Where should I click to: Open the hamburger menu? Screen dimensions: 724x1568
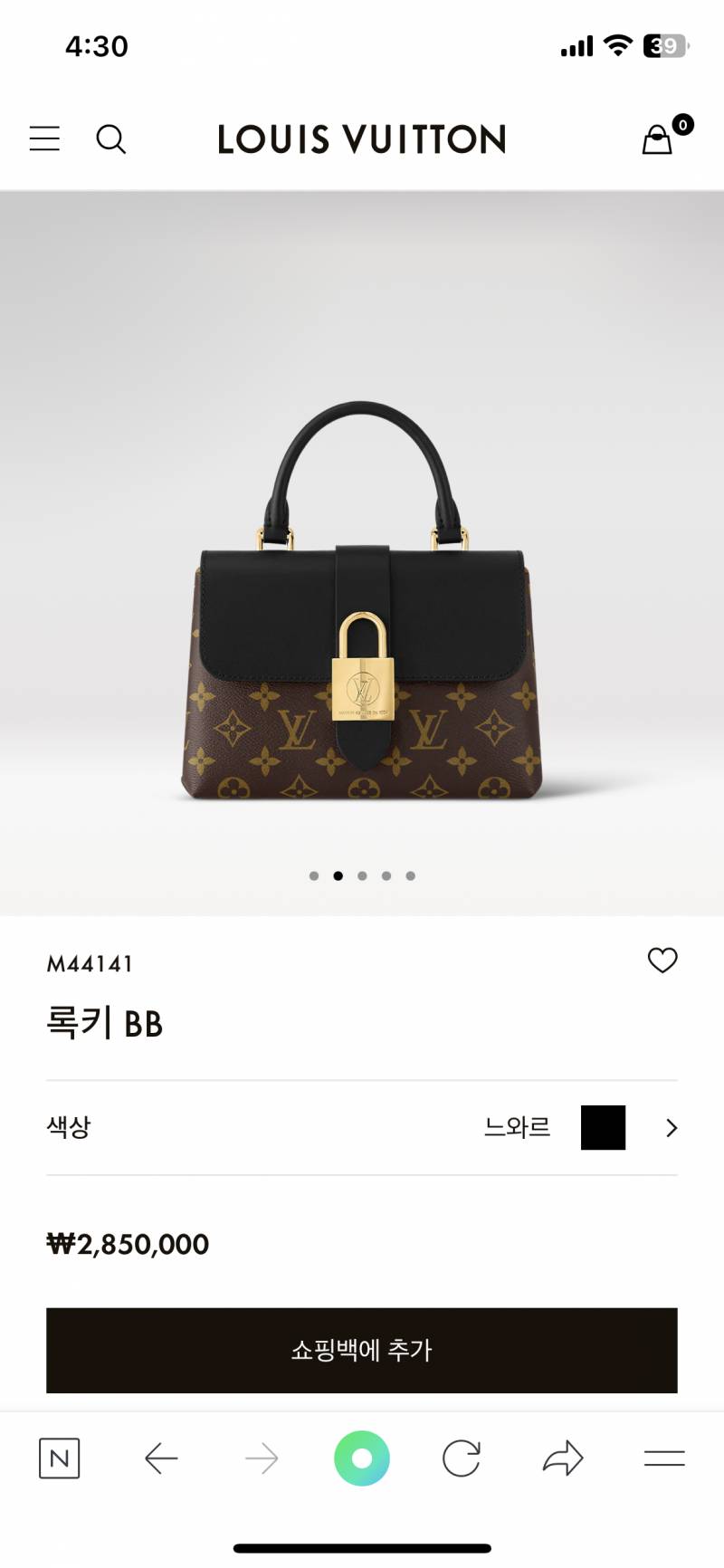point(44,139)
